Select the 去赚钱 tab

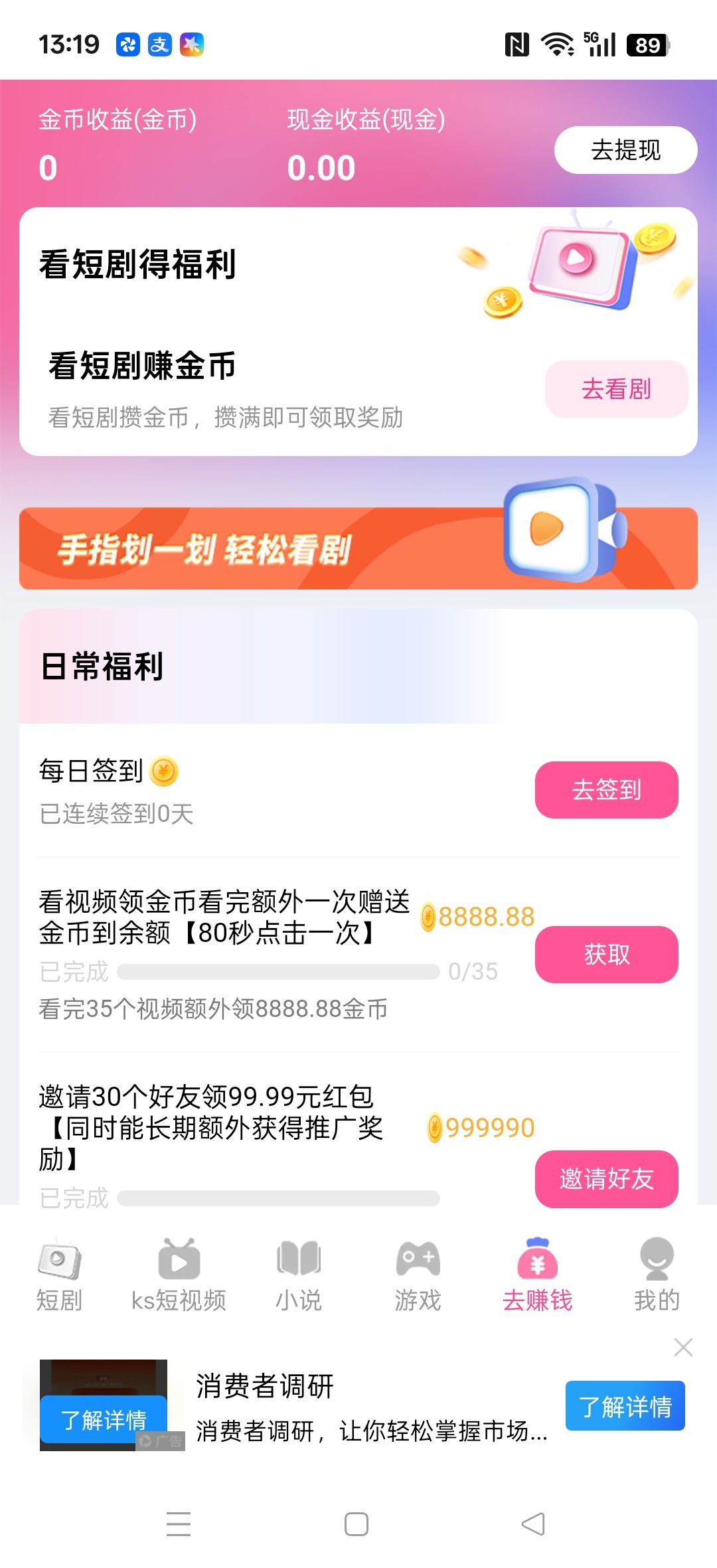pyautogui.click(x=537, y=1275)
